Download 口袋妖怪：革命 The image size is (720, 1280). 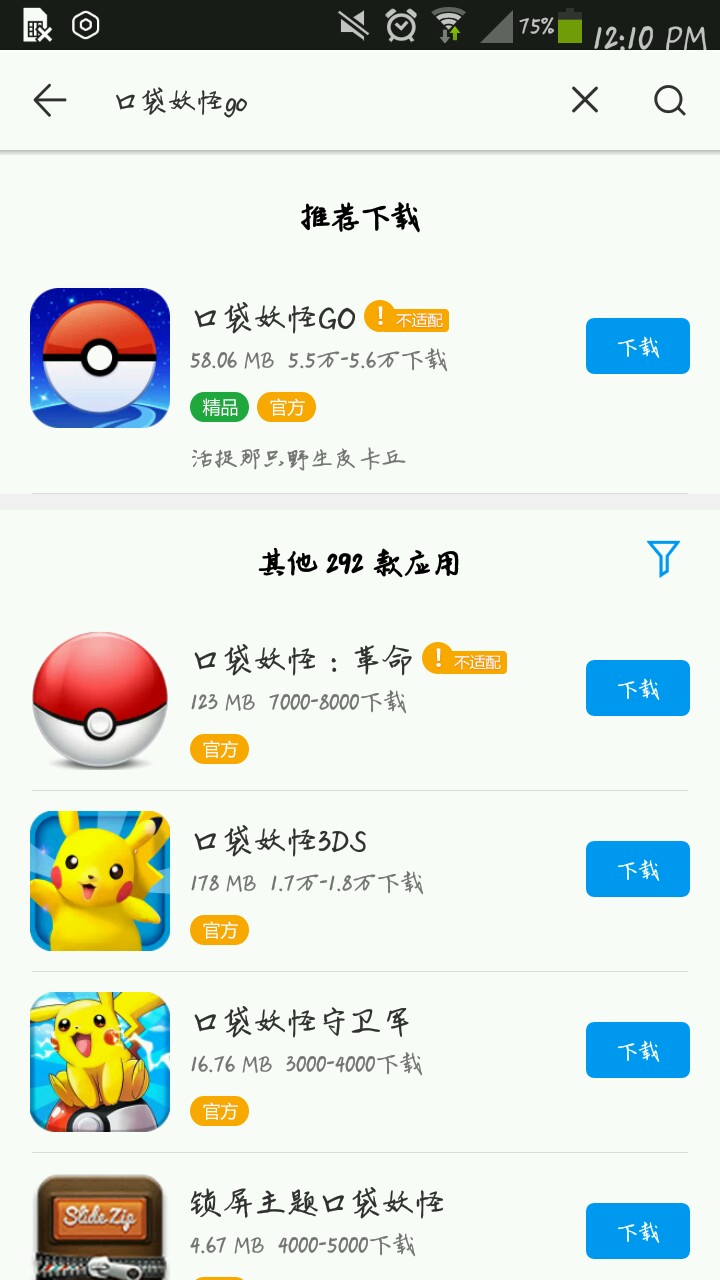[x=637, y=688]
